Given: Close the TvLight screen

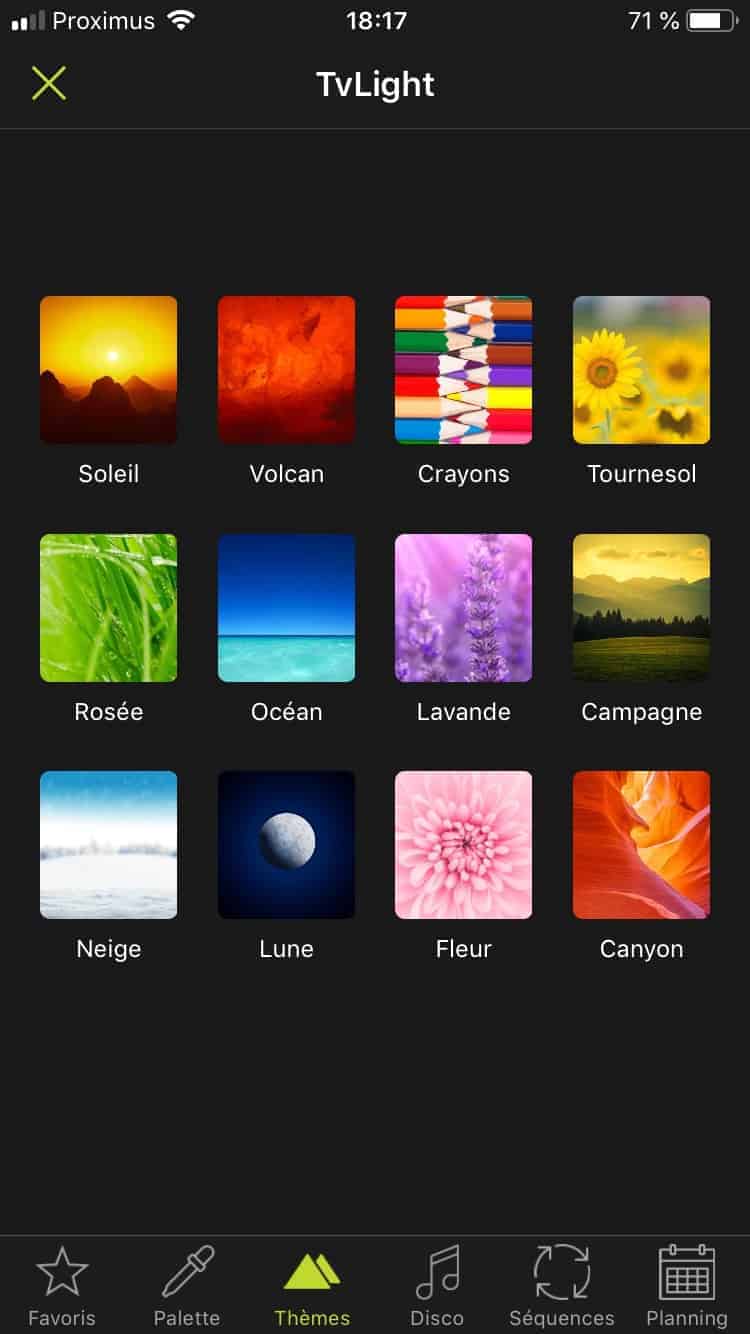Looking at the screenshot, I should (x=48, y=84).
